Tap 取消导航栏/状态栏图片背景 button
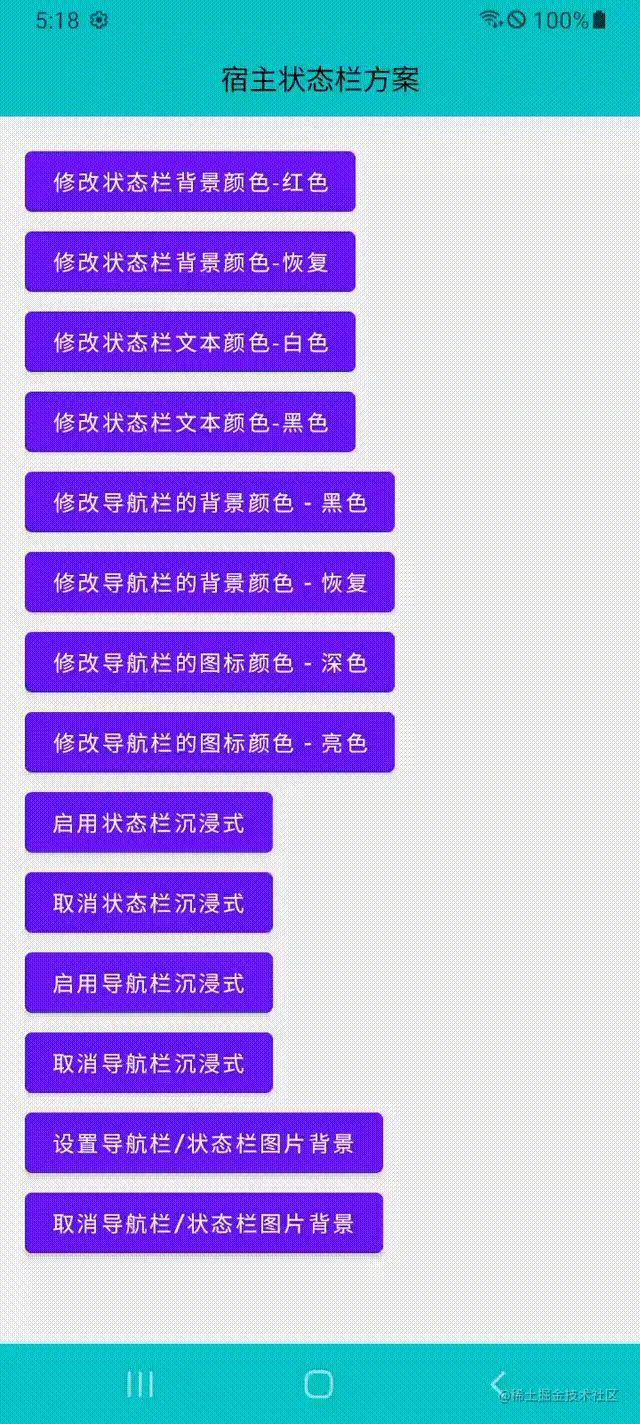Image resolution: width=640 pixels, height=1424 pixels. tap(204, 1222)
